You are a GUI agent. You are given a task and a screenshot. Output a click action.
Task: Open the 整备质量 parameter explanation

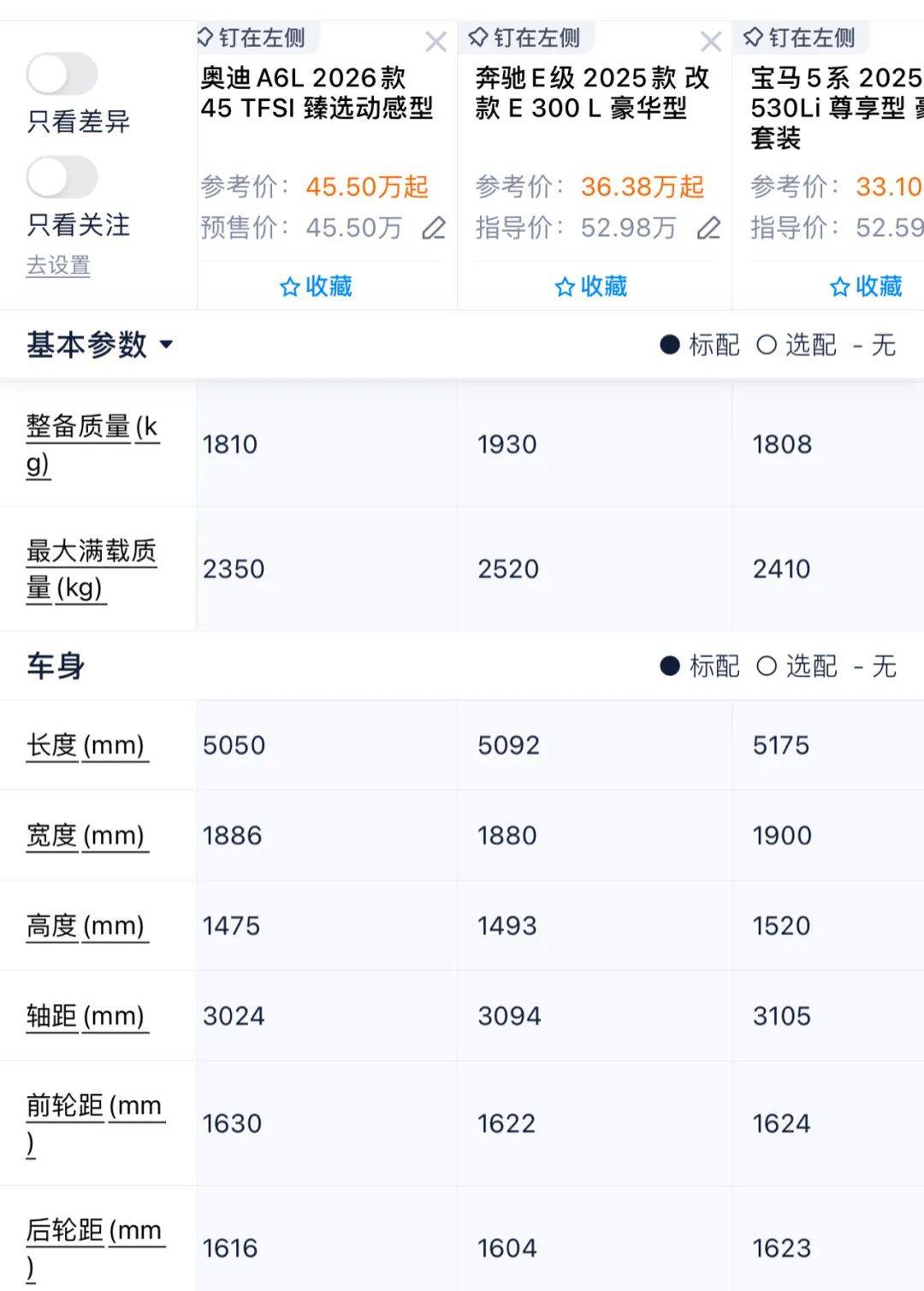(92, 443)
